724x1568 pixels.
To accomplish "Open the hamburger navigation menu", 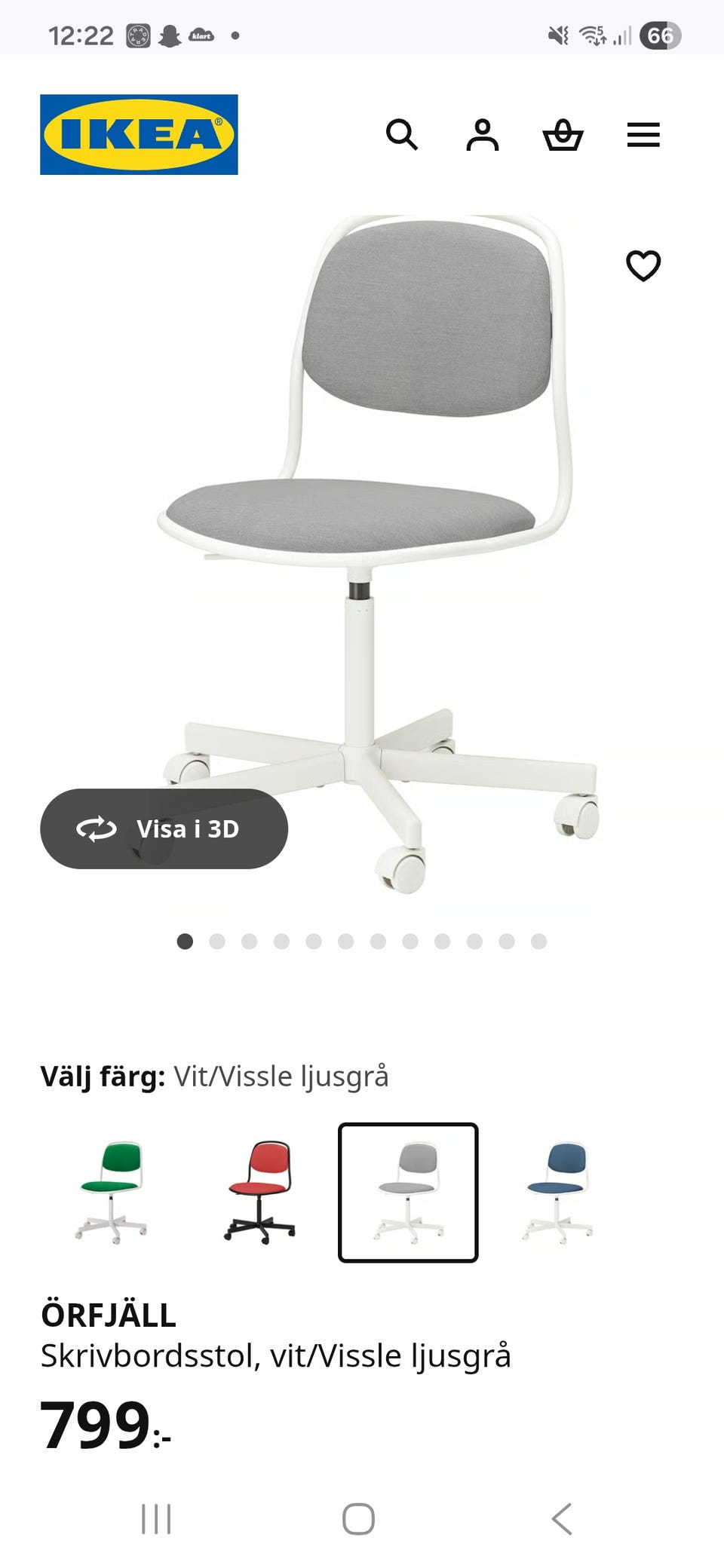I will click(643, 136).
